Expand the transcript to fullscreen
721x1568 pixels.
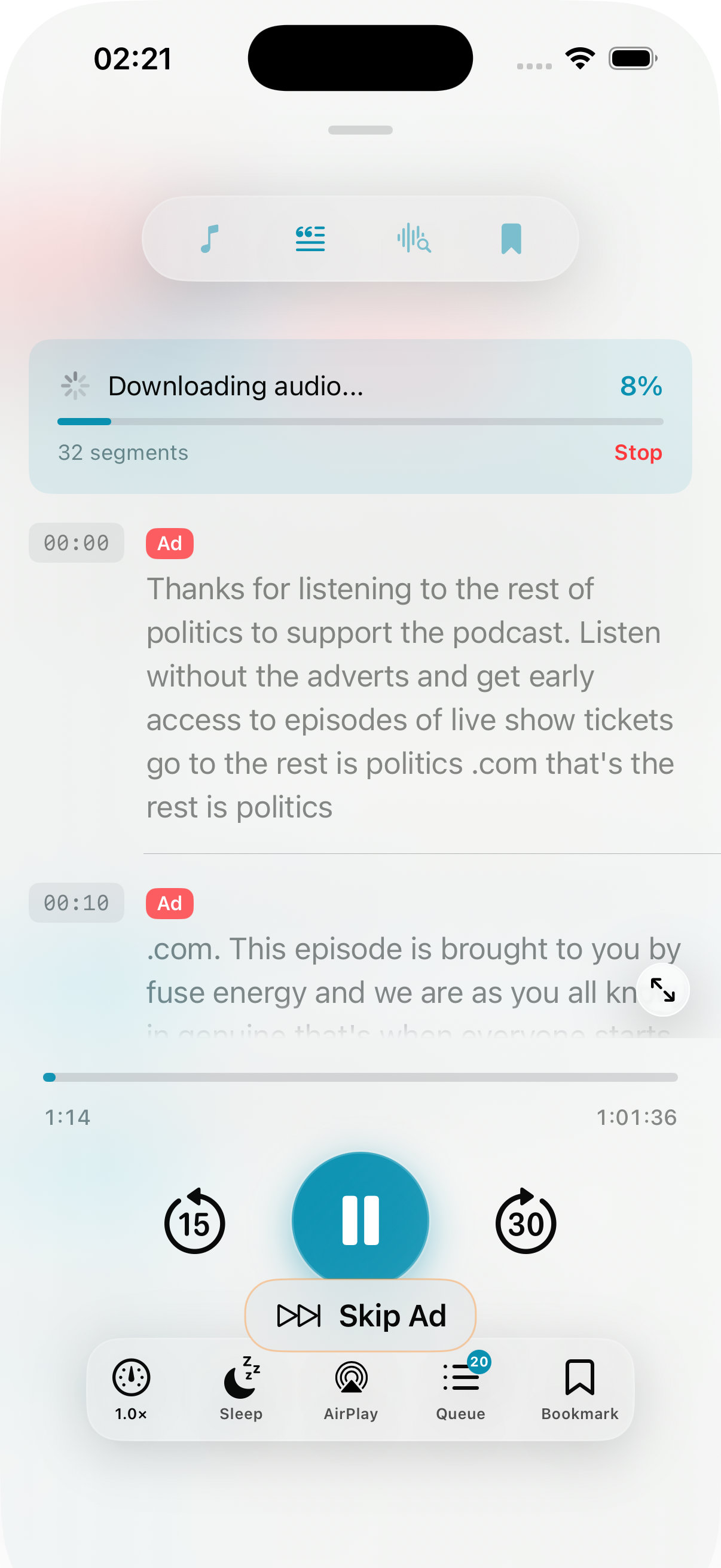coord(662,990)
